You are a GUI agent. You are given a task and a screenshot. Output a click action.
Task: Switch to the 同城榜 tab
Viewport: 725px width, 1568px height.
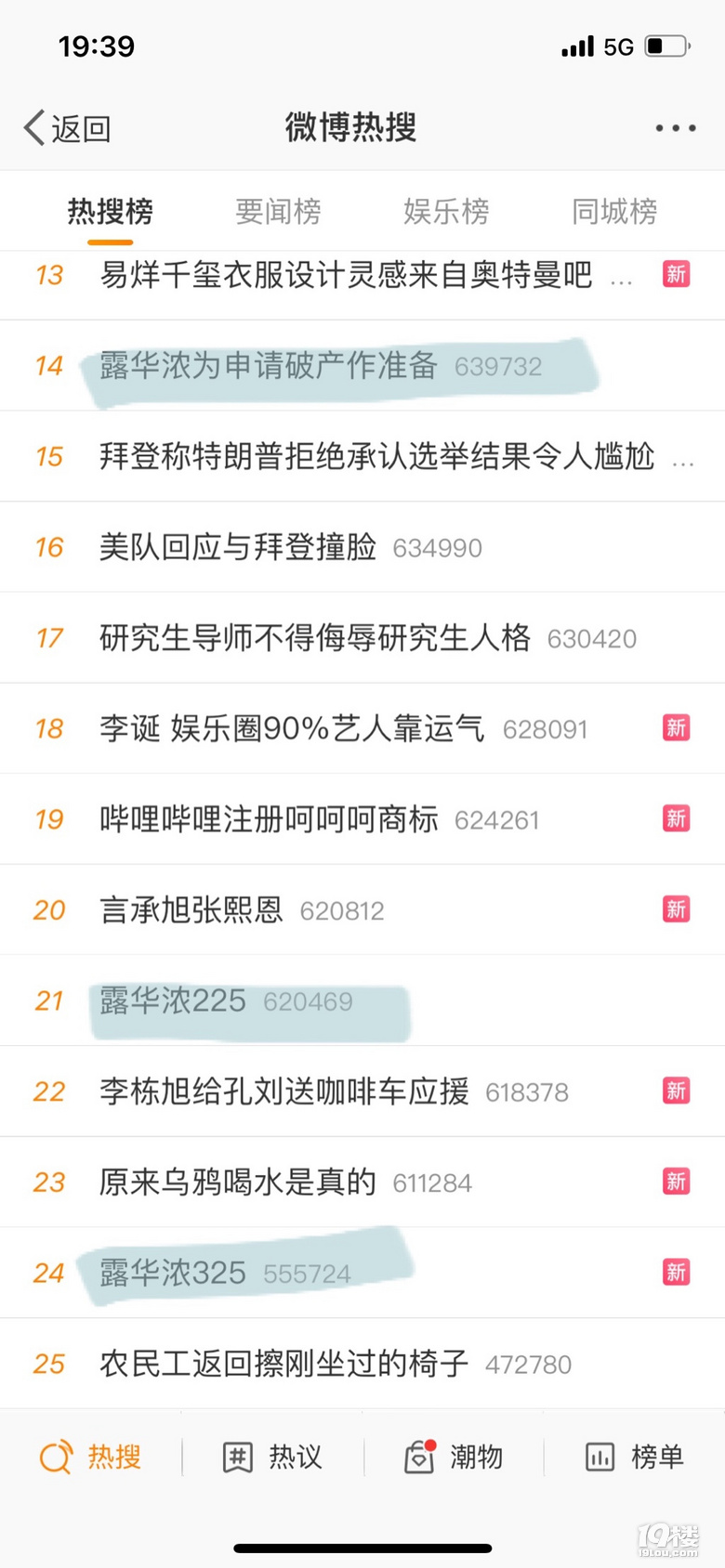coord(614,212)
